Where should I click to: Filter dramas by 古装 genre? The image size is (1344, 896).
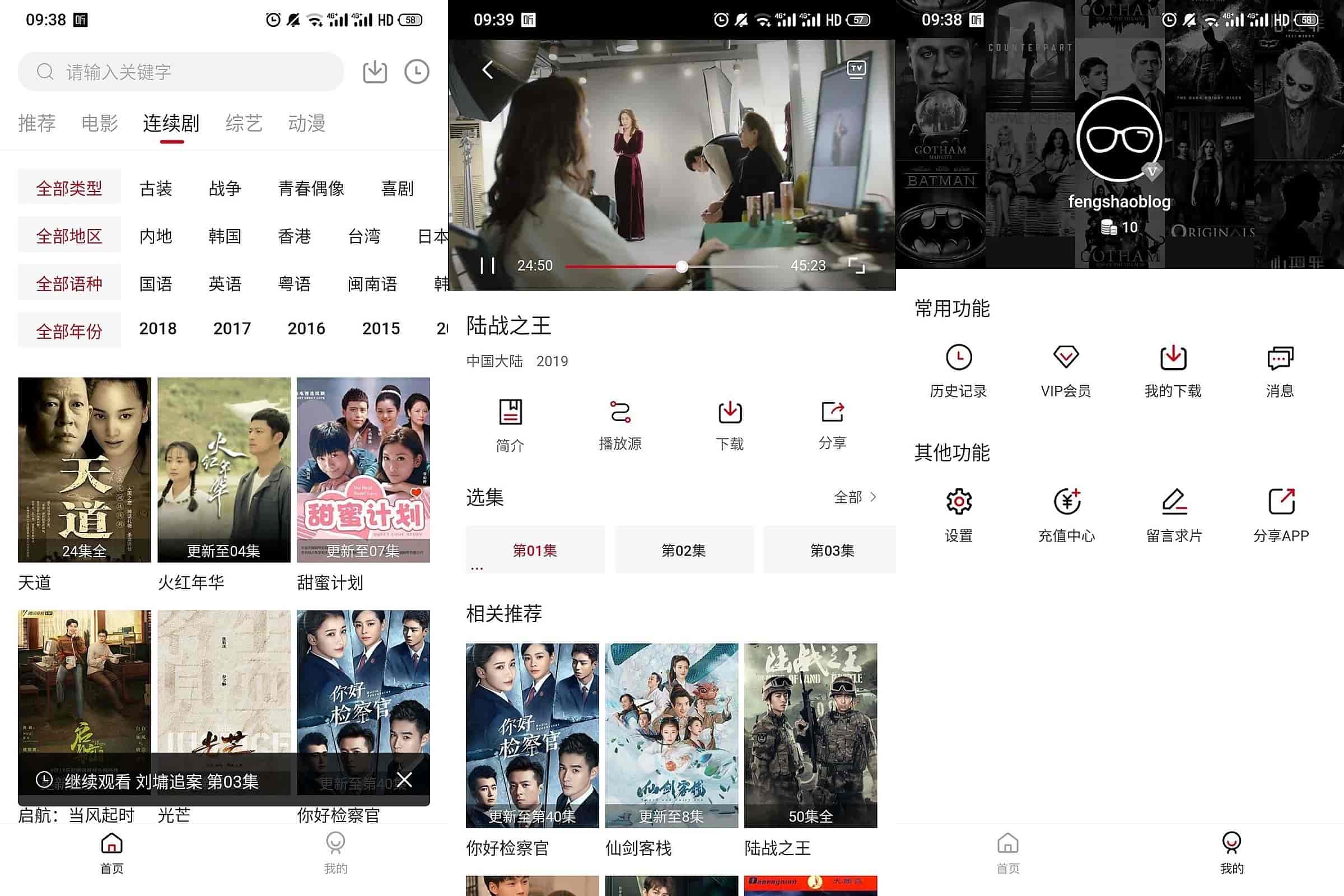tap(156, 189)
